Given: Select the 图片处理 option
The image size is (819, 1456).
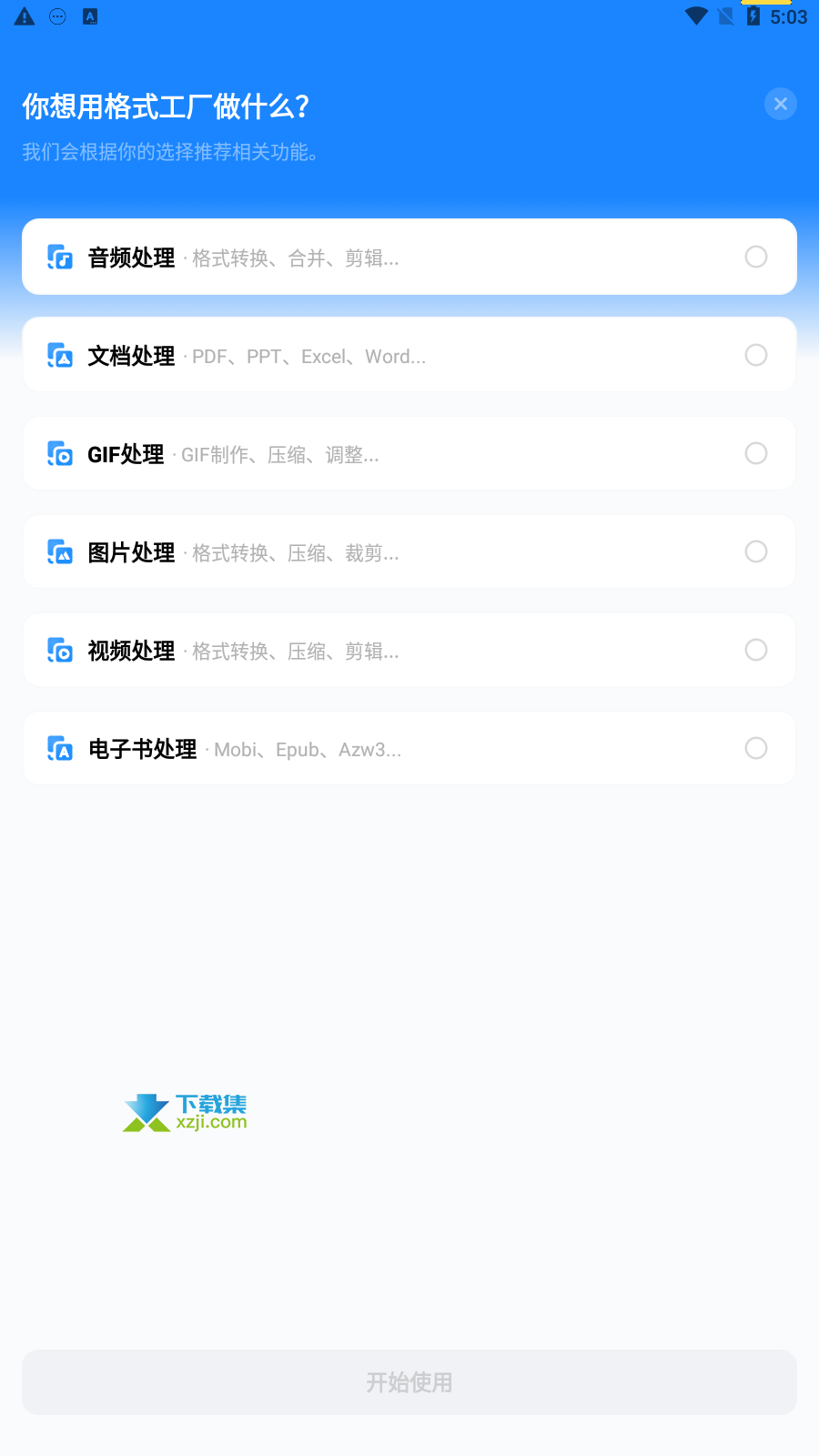Looking at the screenshot, I should click(x=409, y=551).
